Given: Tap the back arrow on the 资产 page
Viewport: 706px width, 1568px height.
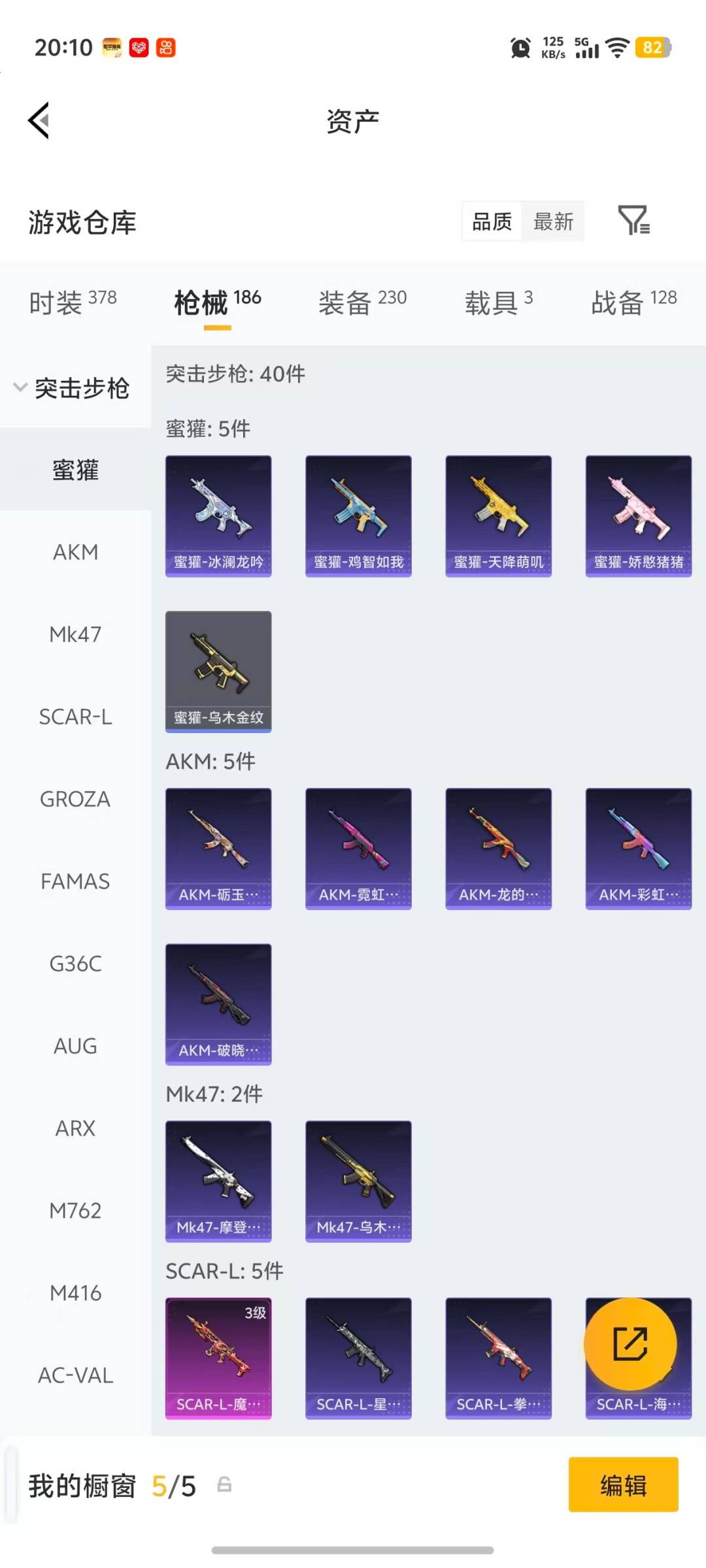Looking at the screenshot, I should tap(37, 121).
